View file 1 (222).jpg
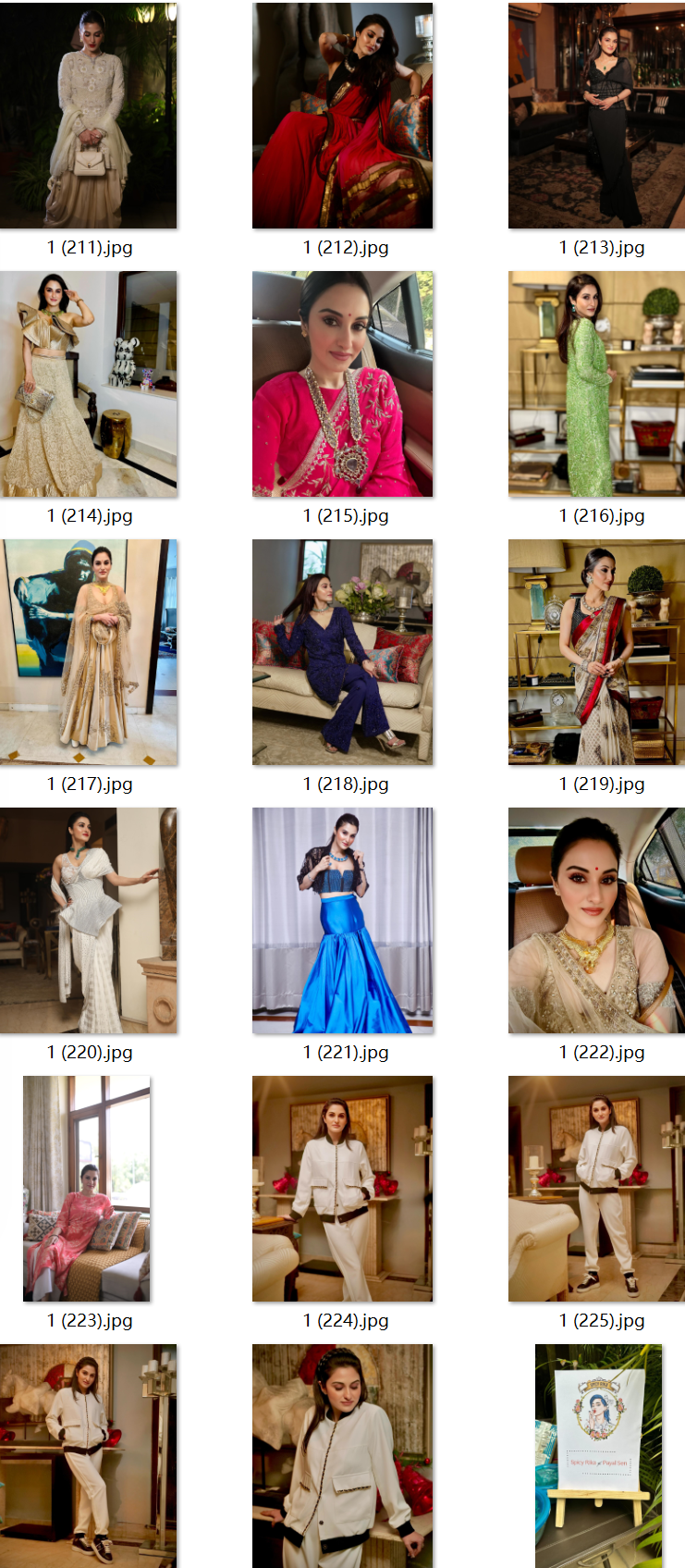This screenshot has width=685, height=1568. click(596, 920)
